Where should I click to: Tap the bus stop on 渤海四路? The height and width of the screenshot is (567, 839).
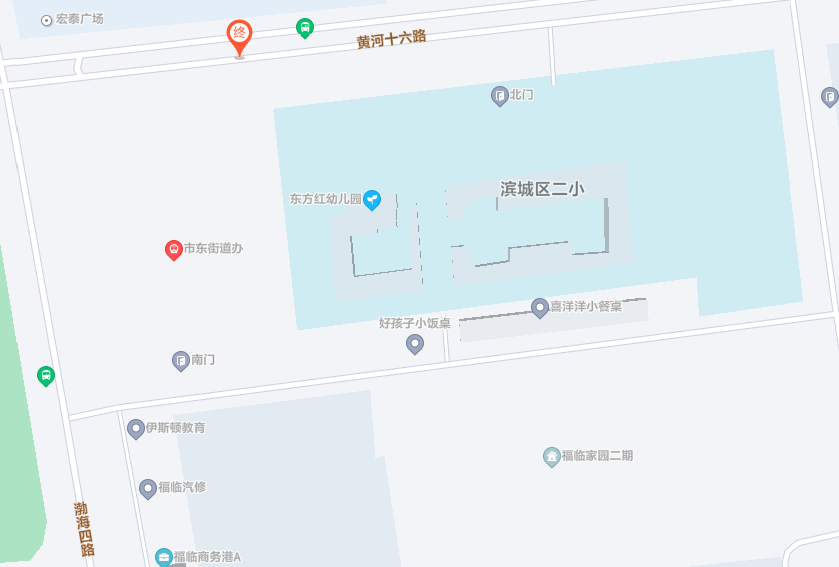(45, 376)
